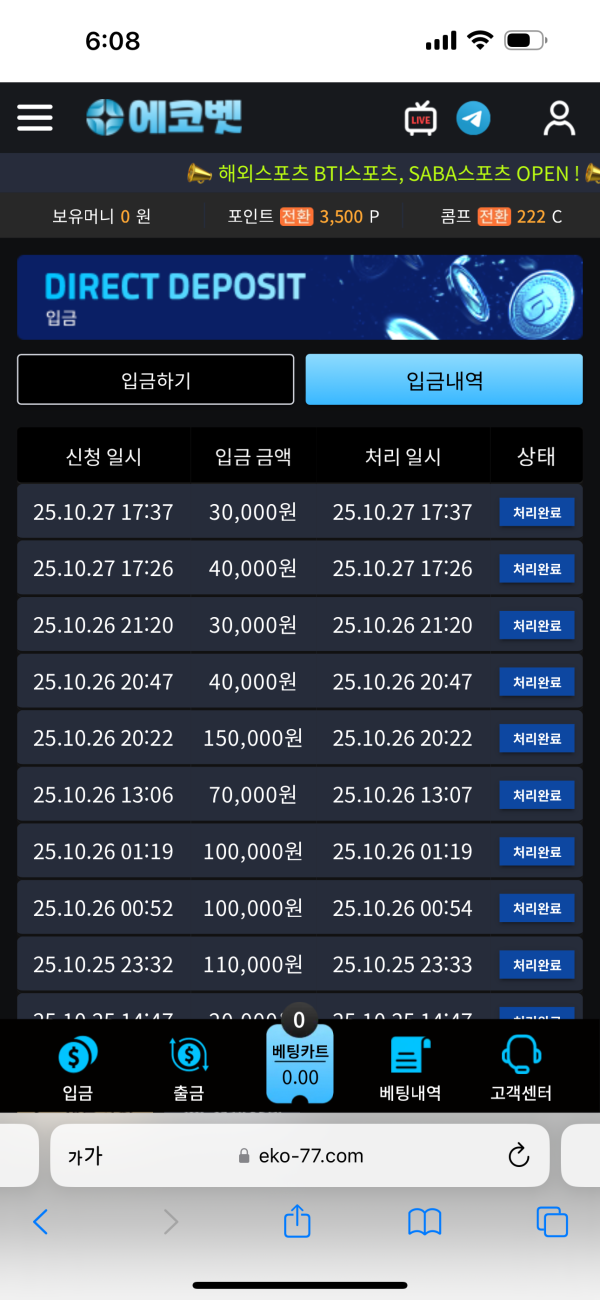Screen dimensions: 600x1300
Task: Open the hamburger menu
Action: click(35, 118)
